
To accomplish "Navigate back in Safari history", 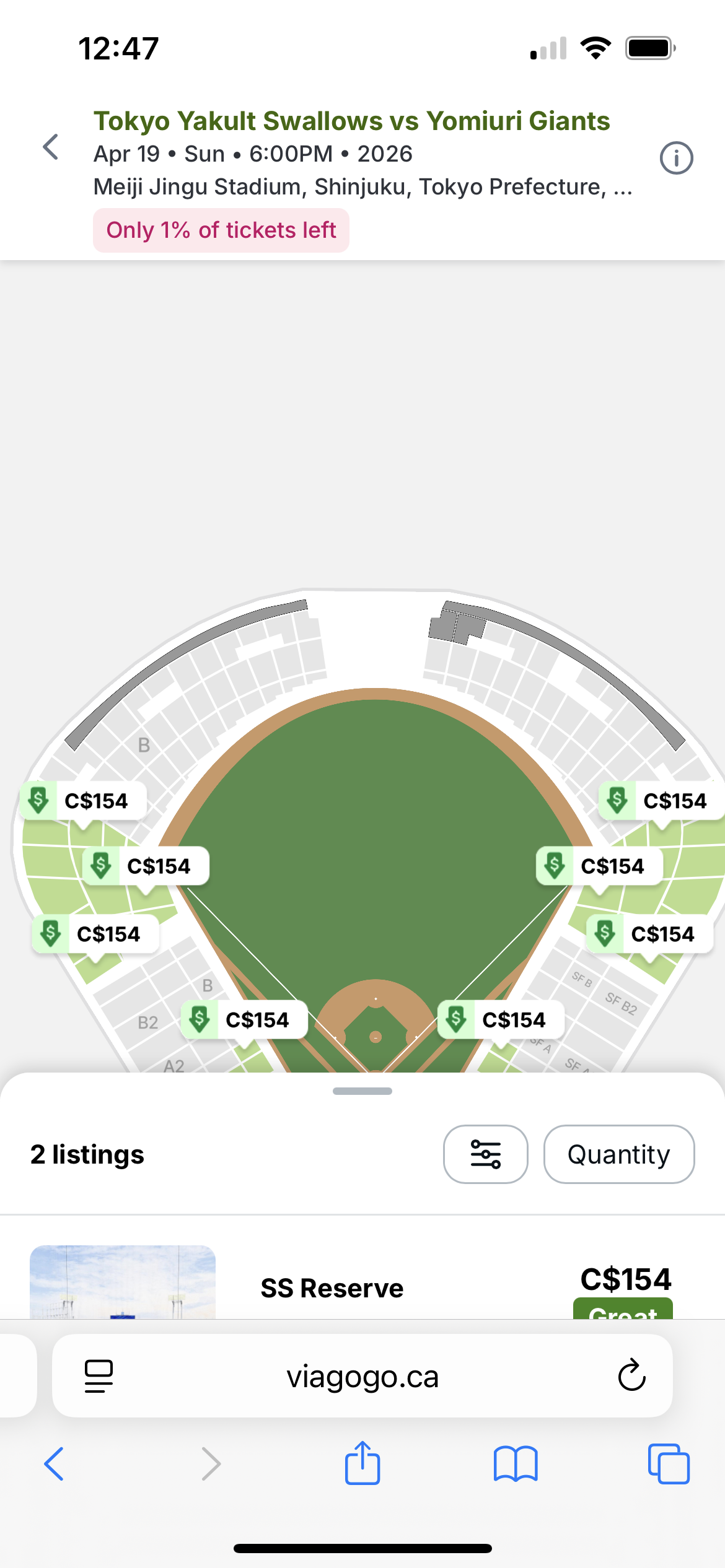I will [x=55, y=1464].
